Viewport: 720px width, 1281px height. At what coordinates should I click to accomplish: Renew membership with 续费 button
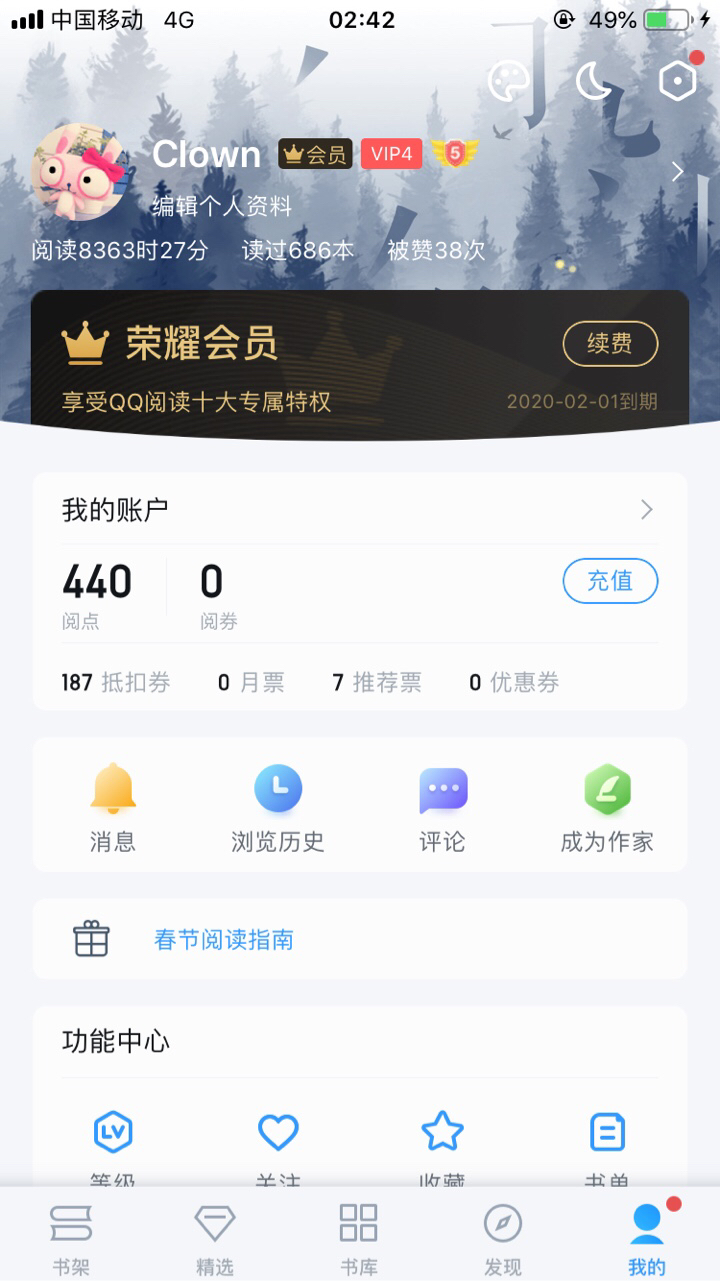point(610,344)
